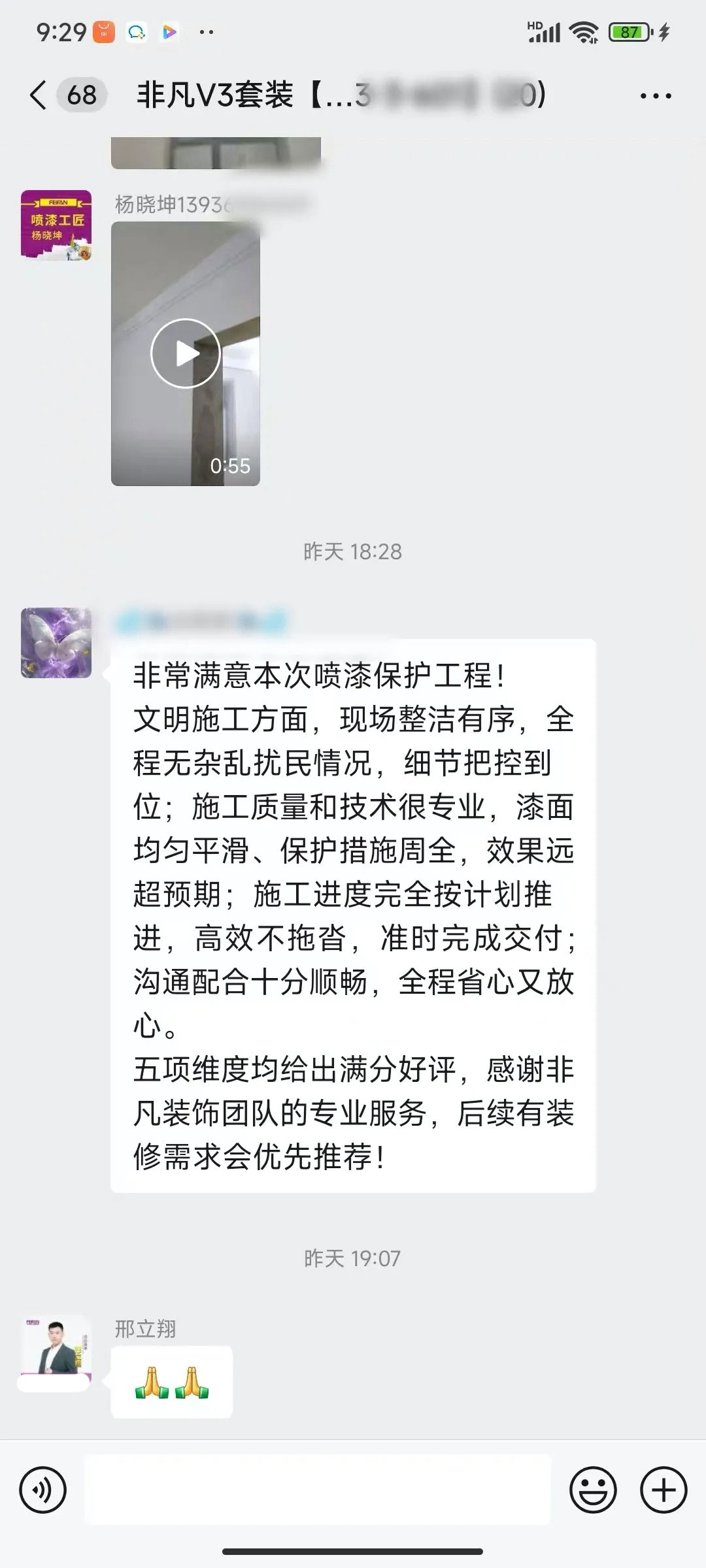Play the 0:55 video from 杨晓坤
Screen dimensions: 706x1568
tap(186, 353)
